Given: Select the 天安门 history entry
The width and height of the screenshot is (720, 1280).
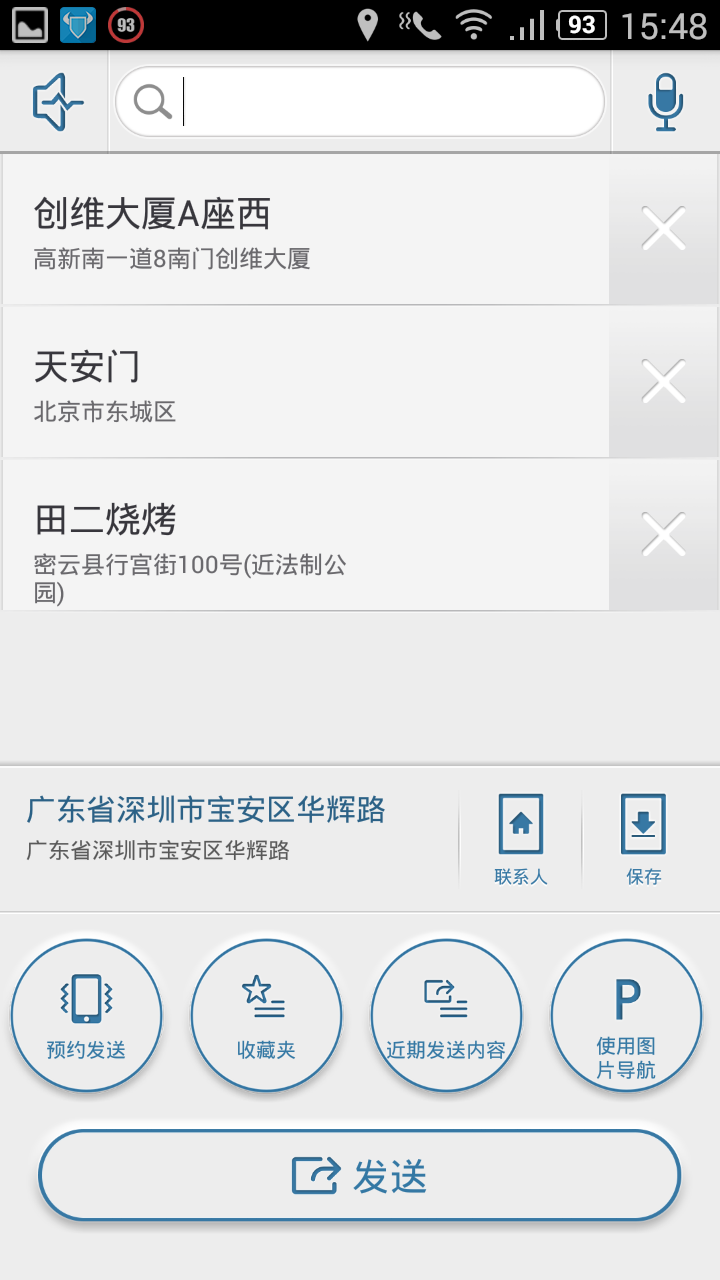Looking at the screenshot, I should click(305, 382).
